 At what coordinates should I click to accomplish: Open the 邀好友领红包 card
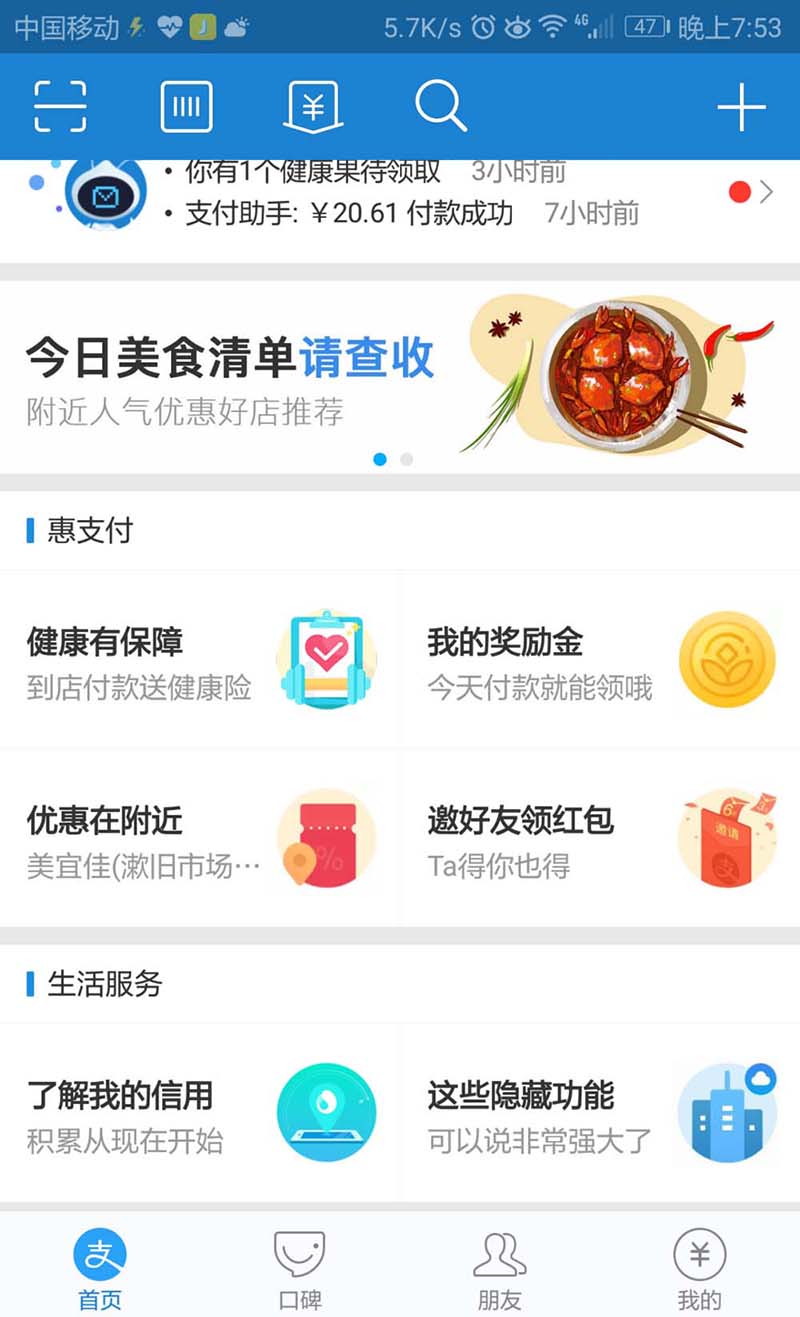click(600, 839)
